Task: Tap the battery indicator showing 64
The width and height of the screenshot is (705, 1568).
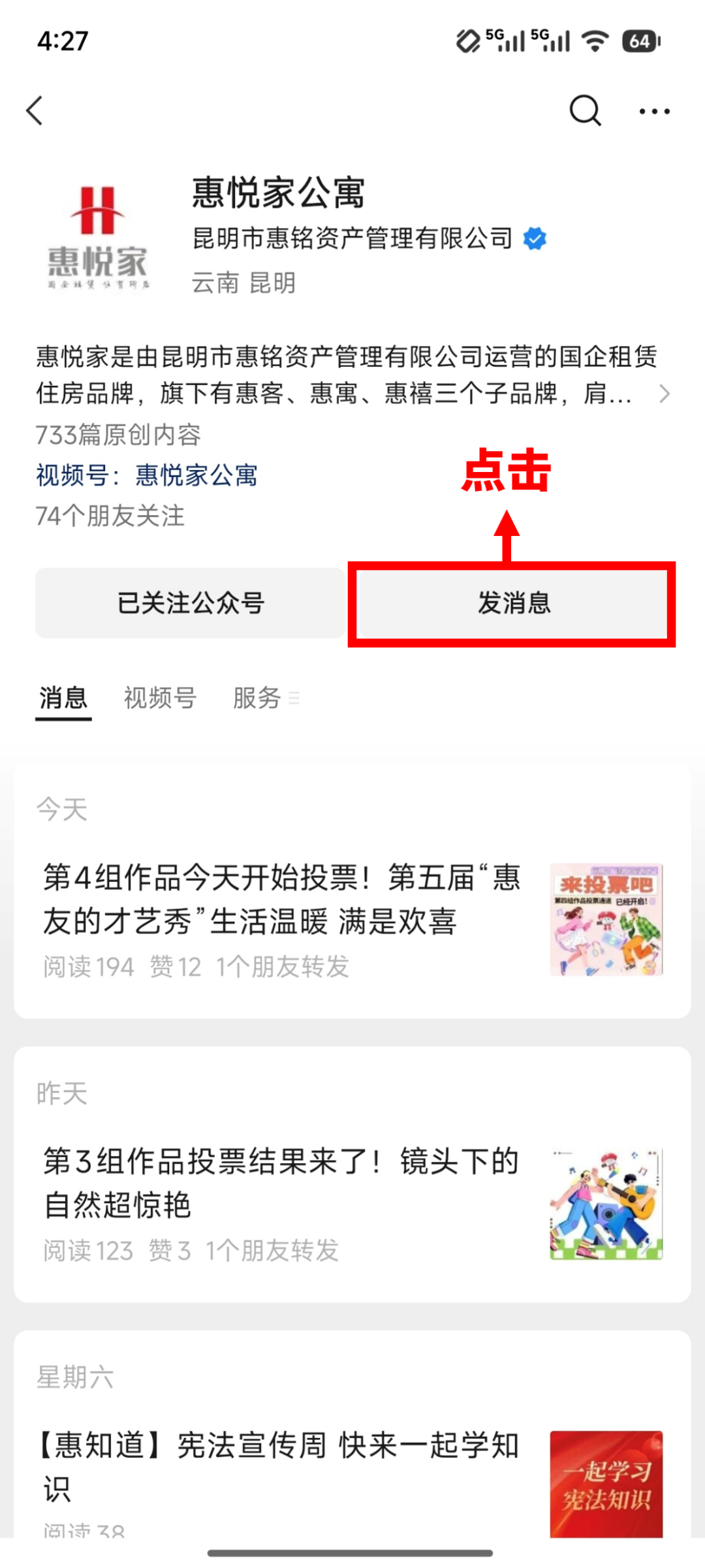Action: 638,40
